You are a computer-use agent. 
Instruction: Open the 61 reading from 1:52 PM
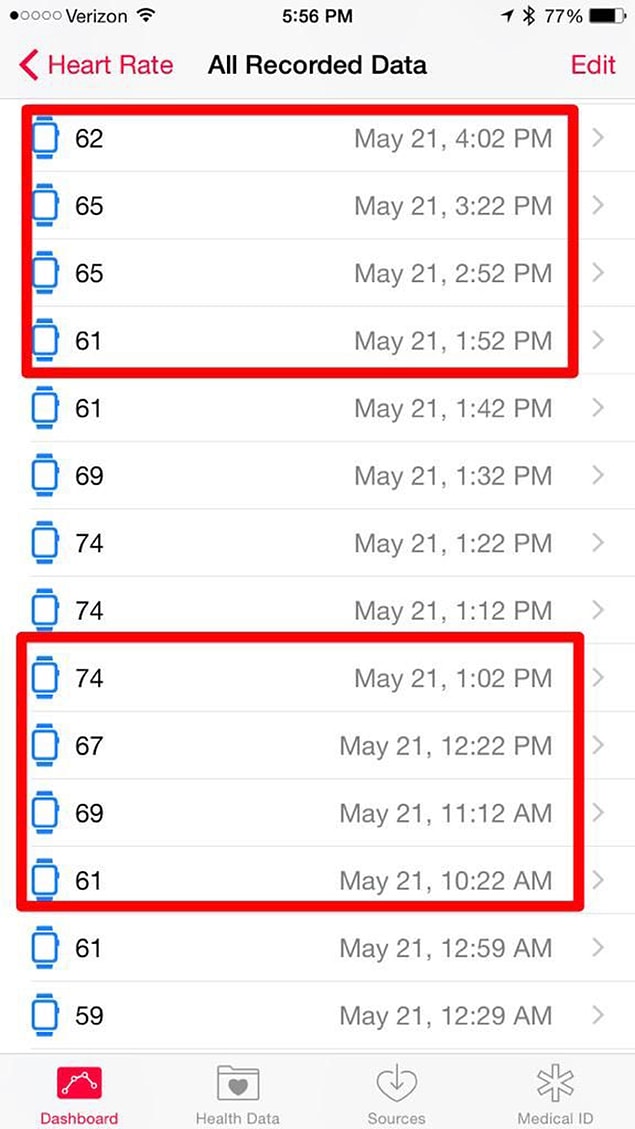coord(318,341)
